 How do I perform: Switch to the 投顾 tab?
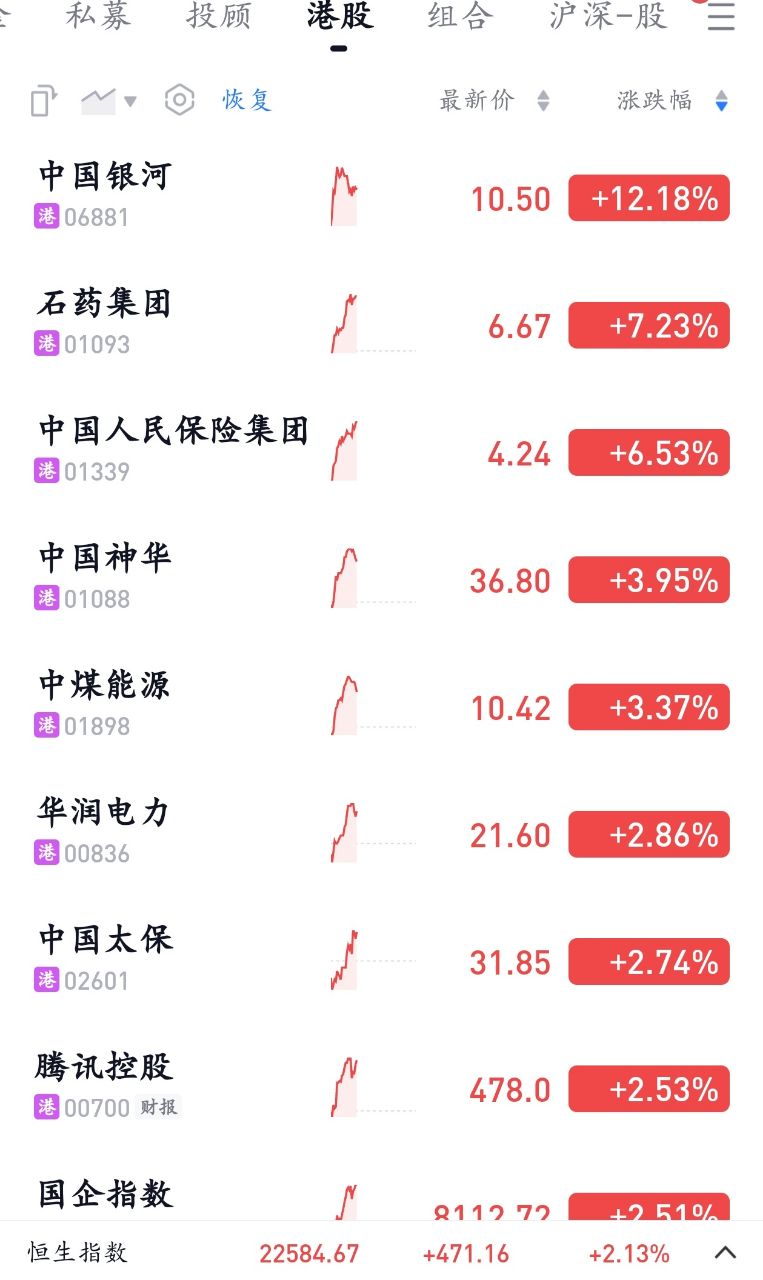click(x=219, y=17)
